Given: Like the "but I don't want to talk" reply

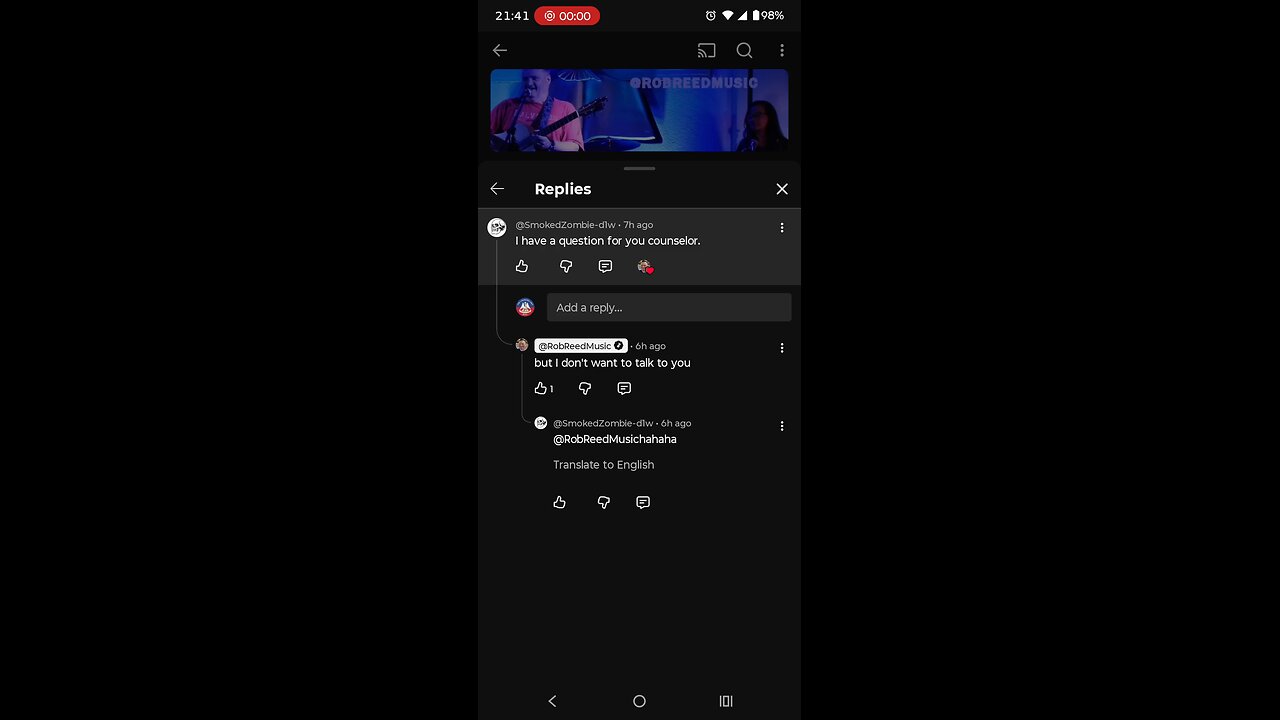Looking at the screenshot, I should 541,388.
